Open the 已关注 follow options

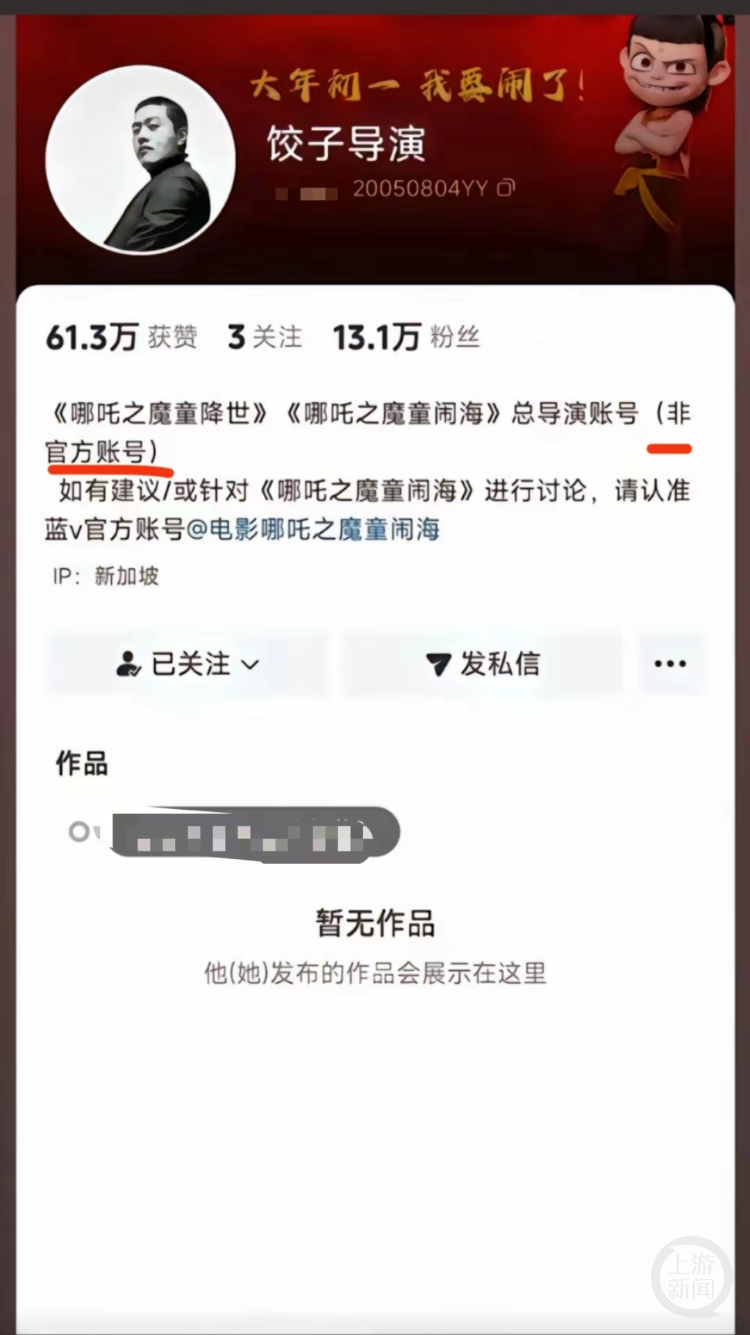[x=188, y=664]
